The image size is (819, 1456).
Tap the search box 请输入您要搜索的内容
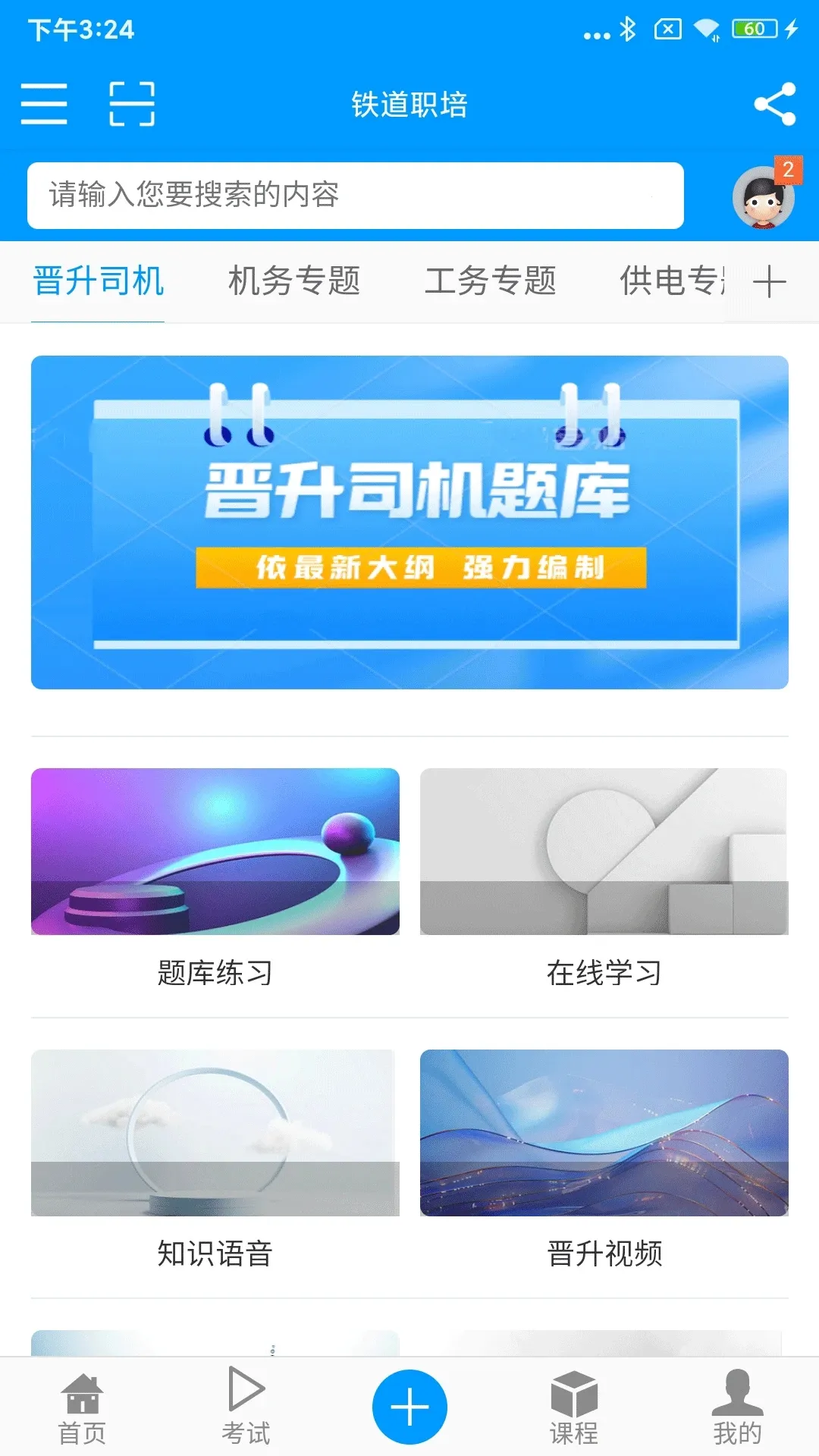click(x=355, y=196)
